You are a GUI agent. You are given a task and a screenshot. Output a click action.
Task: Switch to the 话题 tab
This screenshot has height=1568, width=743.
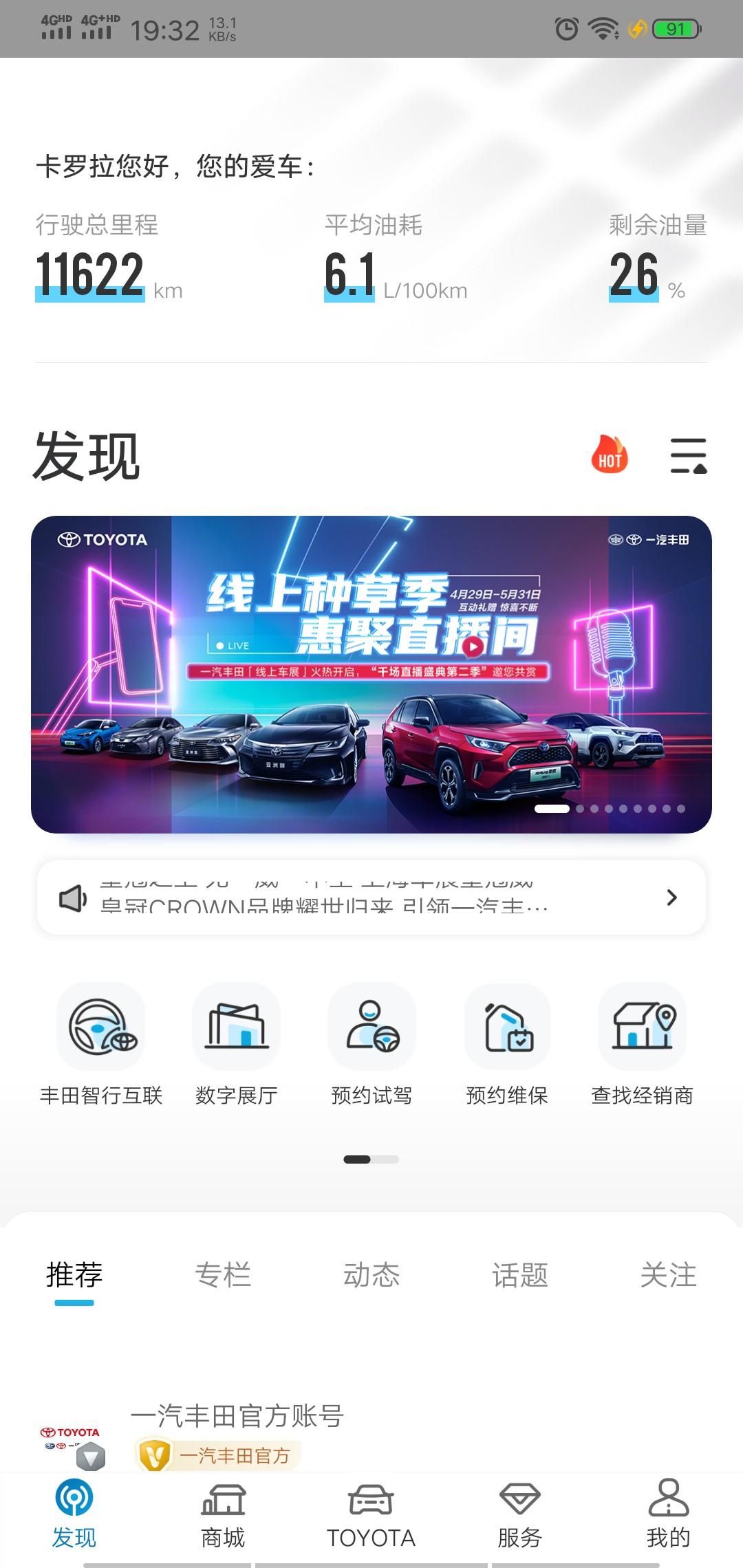coord(520,1275)
